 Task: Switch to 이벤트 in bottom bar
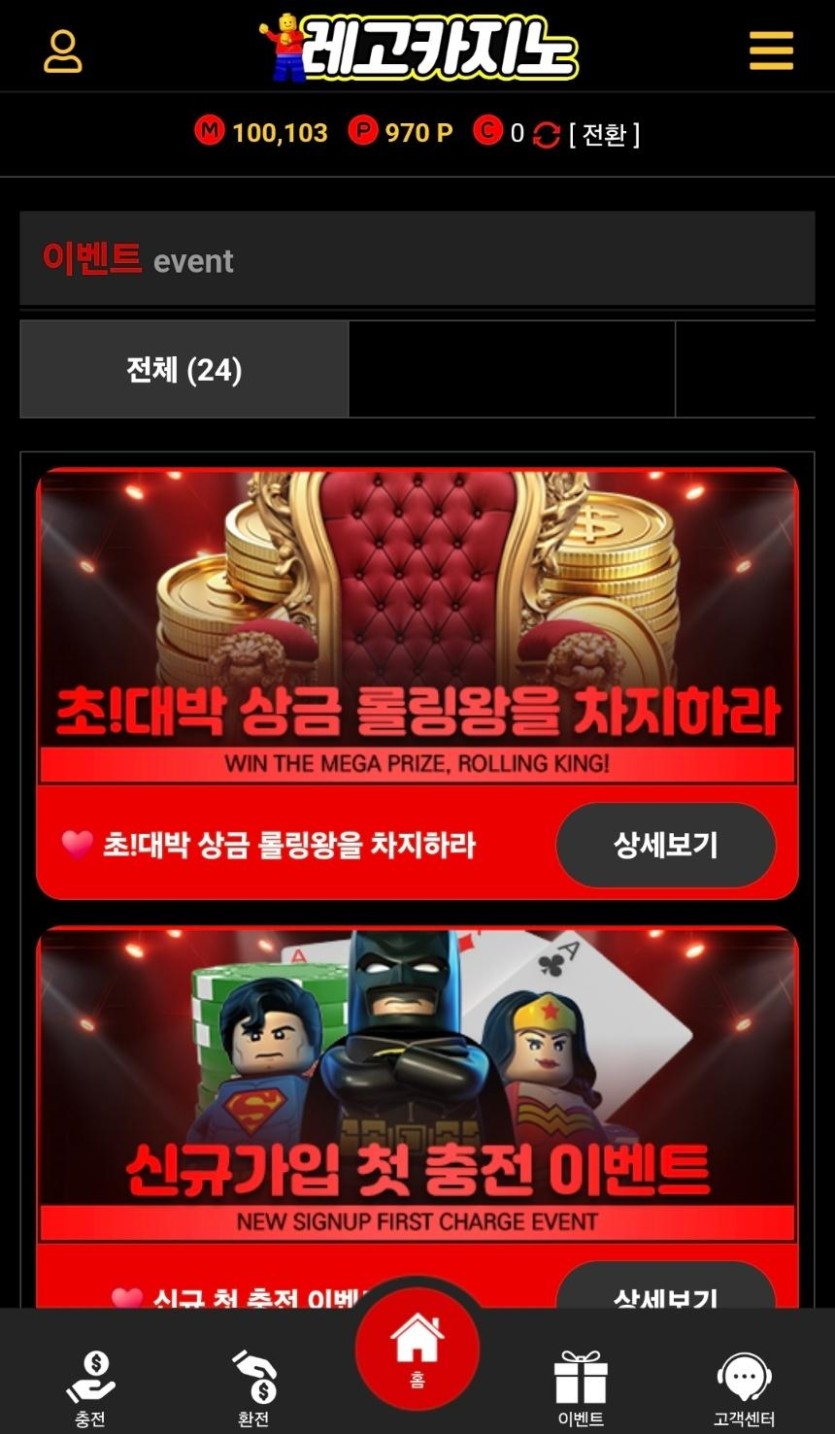point(581,1387)
